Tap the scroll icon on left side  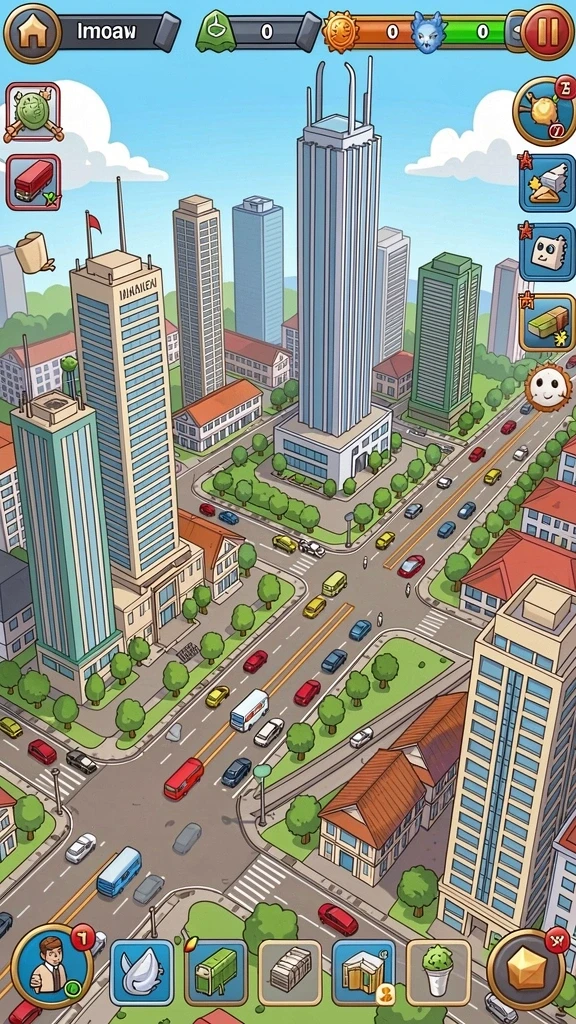click(x=35, y=253)
